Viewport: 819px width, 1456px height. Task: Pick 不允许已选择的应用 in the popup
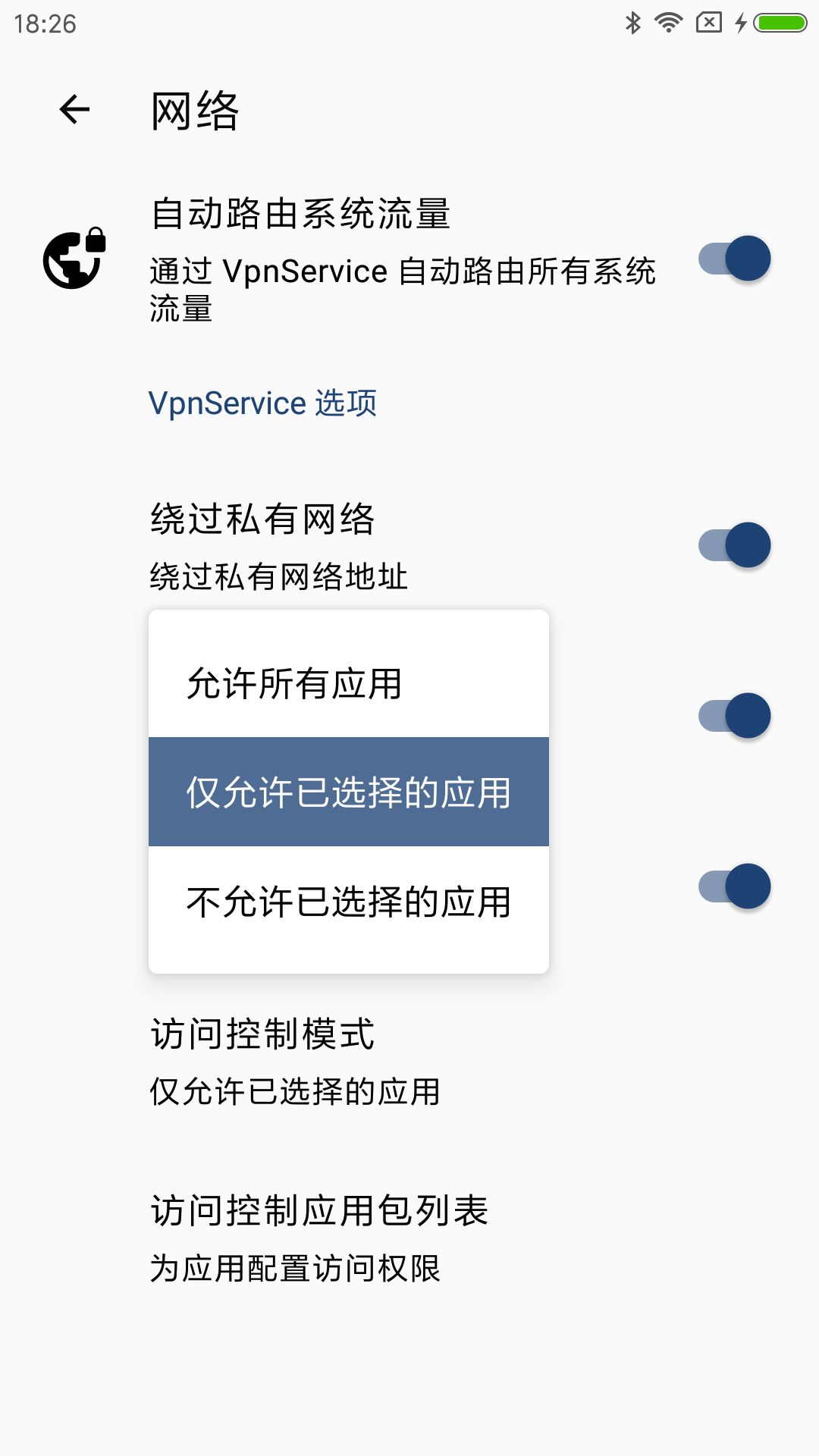click(349, 901)
